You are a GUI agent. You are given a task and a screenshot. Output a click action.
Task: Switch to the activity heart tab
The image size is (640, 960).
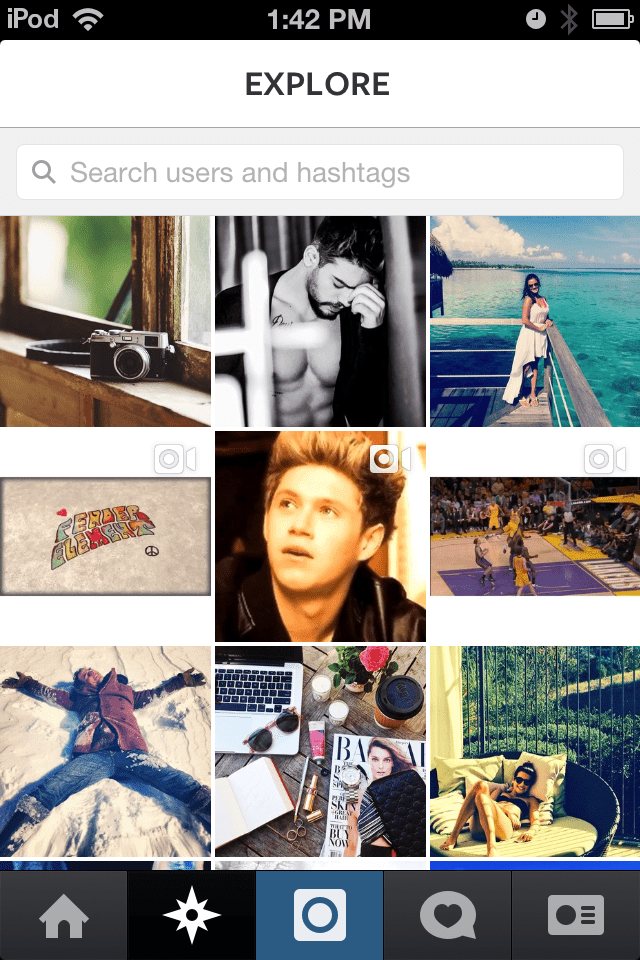447,916
